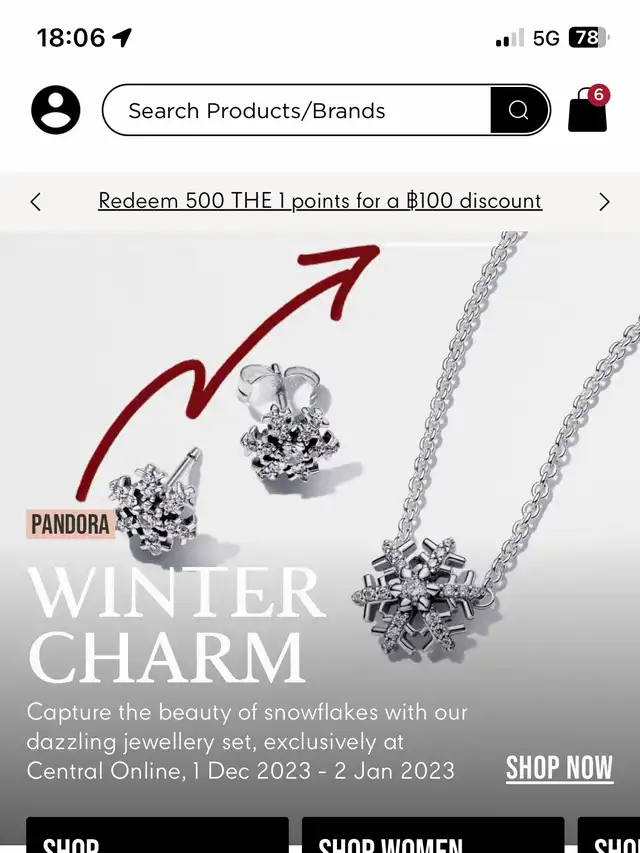Tap the Search Products/Brands field
Screen dimensions: 640x853
coord(297,110)
